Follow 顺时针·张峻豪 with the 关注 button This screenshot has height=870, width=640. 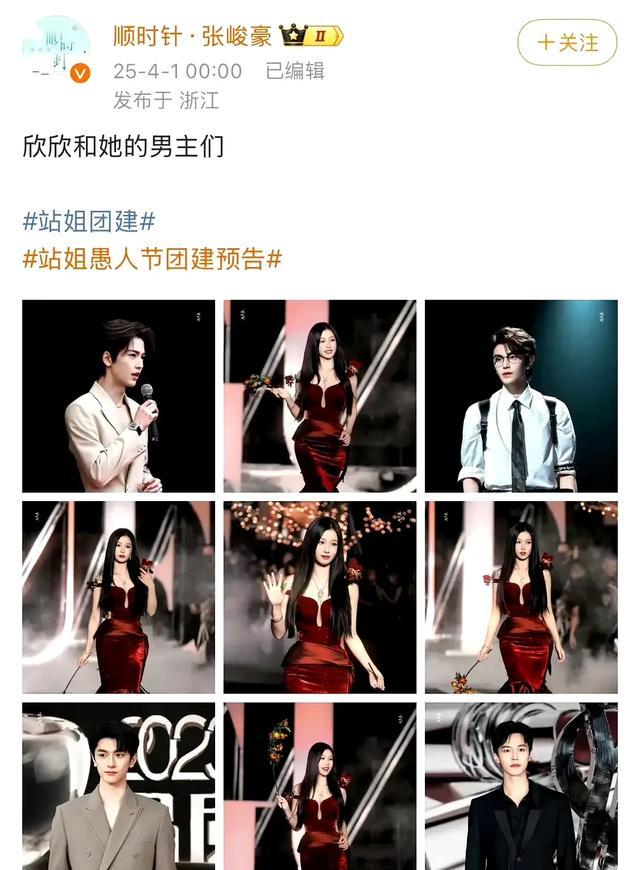[568, 43]
